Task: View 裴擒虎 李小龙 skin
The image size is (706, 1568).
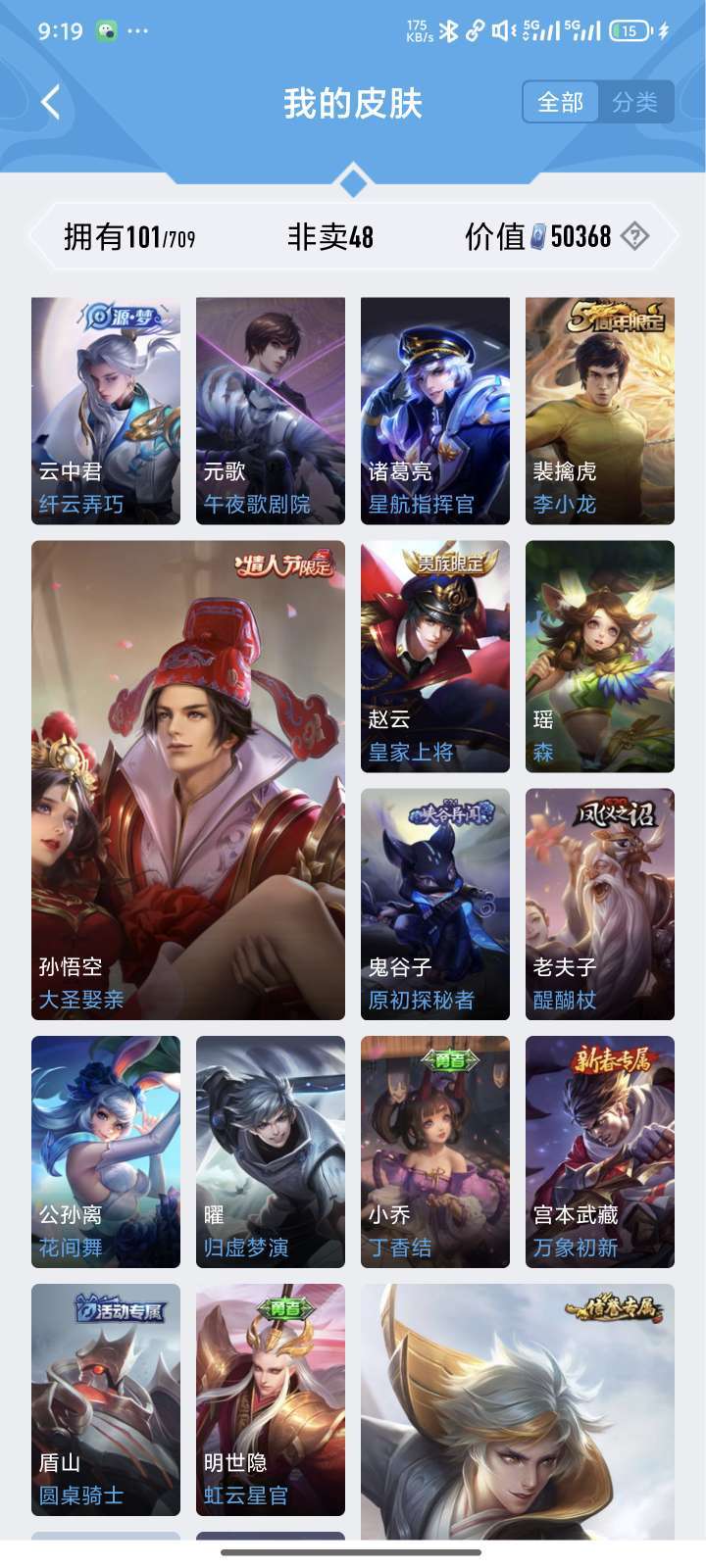Action: [x=600, y=411]
